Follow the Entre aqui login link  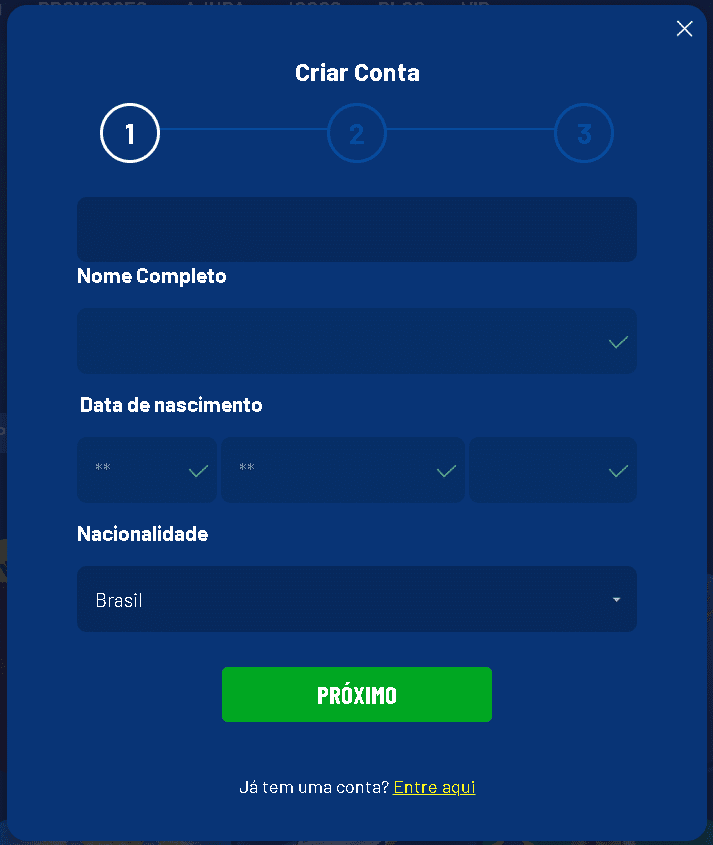(434, 787)
